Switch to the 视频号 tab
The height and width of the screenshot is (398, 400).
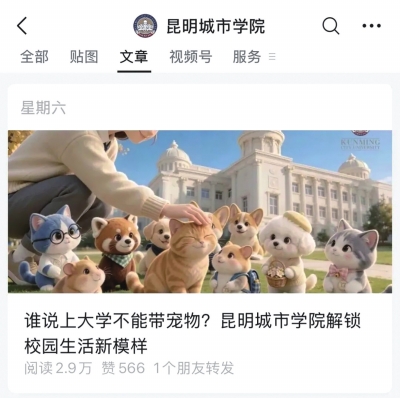[191, 57]
